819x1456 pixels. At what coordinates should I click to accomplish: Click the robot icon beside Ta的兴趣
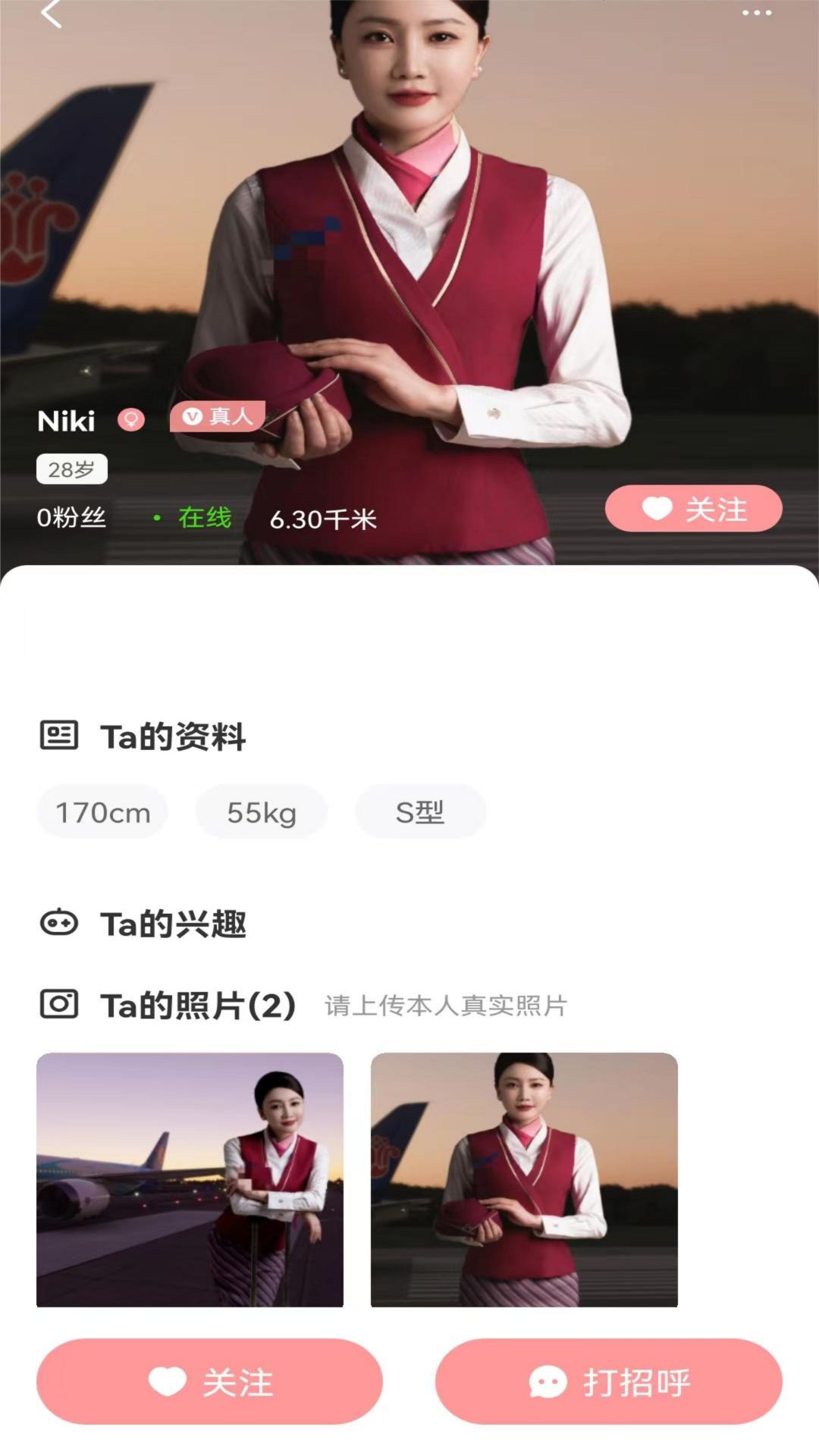click(59, 924)
